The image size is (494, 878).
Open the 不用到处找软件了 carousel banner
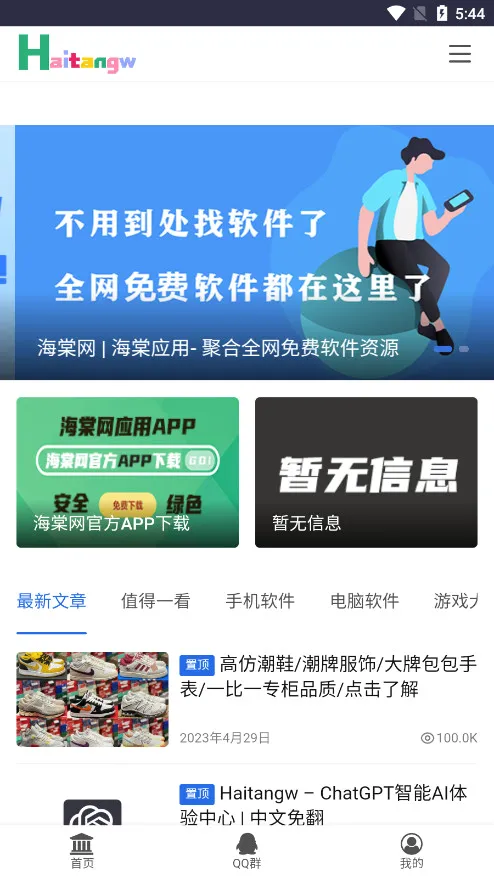click(254, 252)
